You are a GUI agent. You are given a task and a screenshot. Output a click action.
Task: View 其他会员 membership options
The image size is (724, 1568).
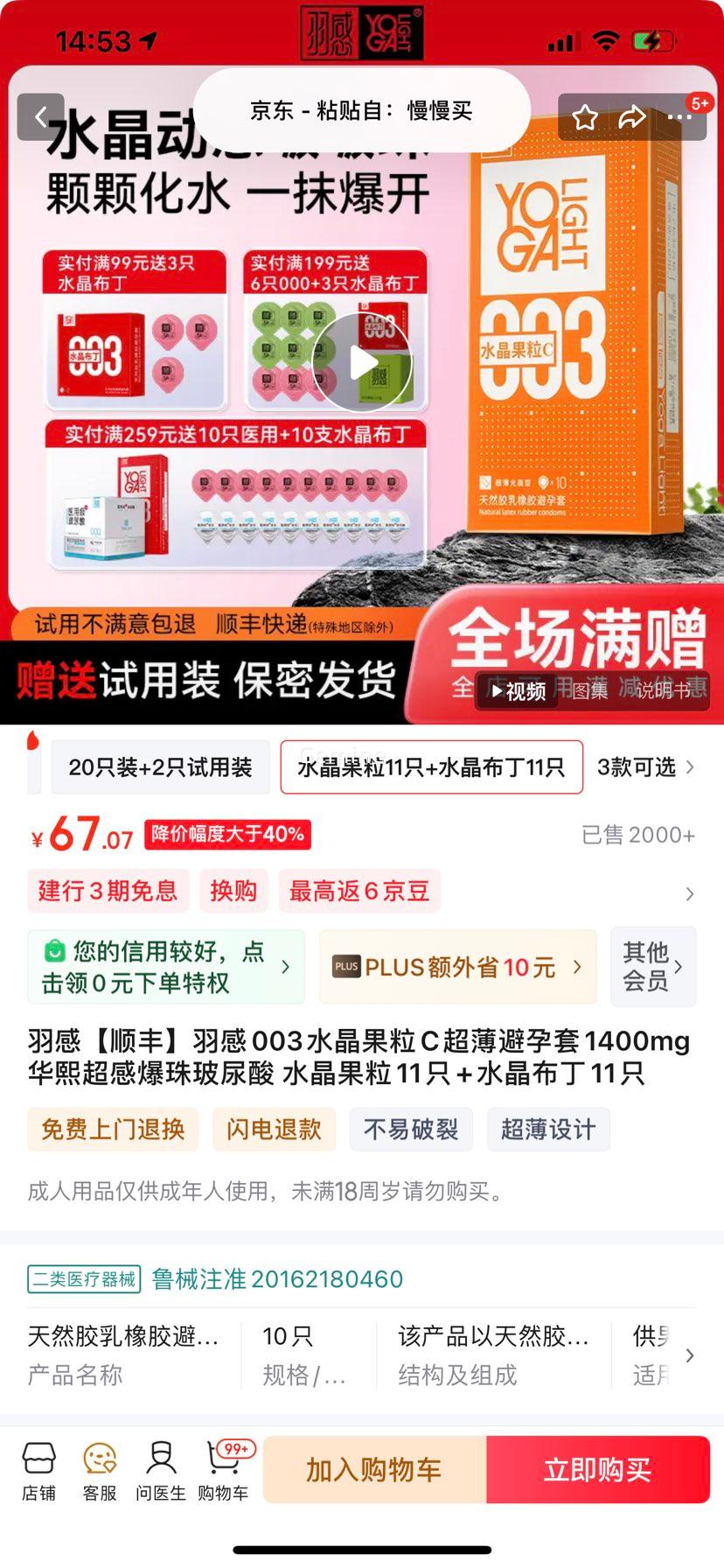[x=652, y=967]
